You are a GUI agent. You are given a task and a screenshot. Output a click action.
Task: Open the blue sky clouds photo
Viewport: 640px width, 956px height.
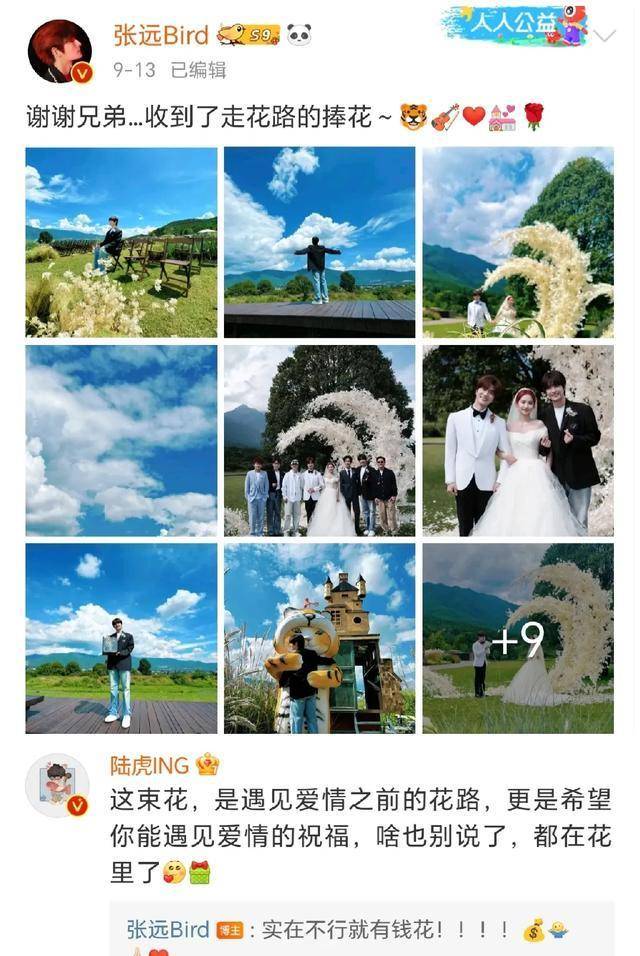121,440
